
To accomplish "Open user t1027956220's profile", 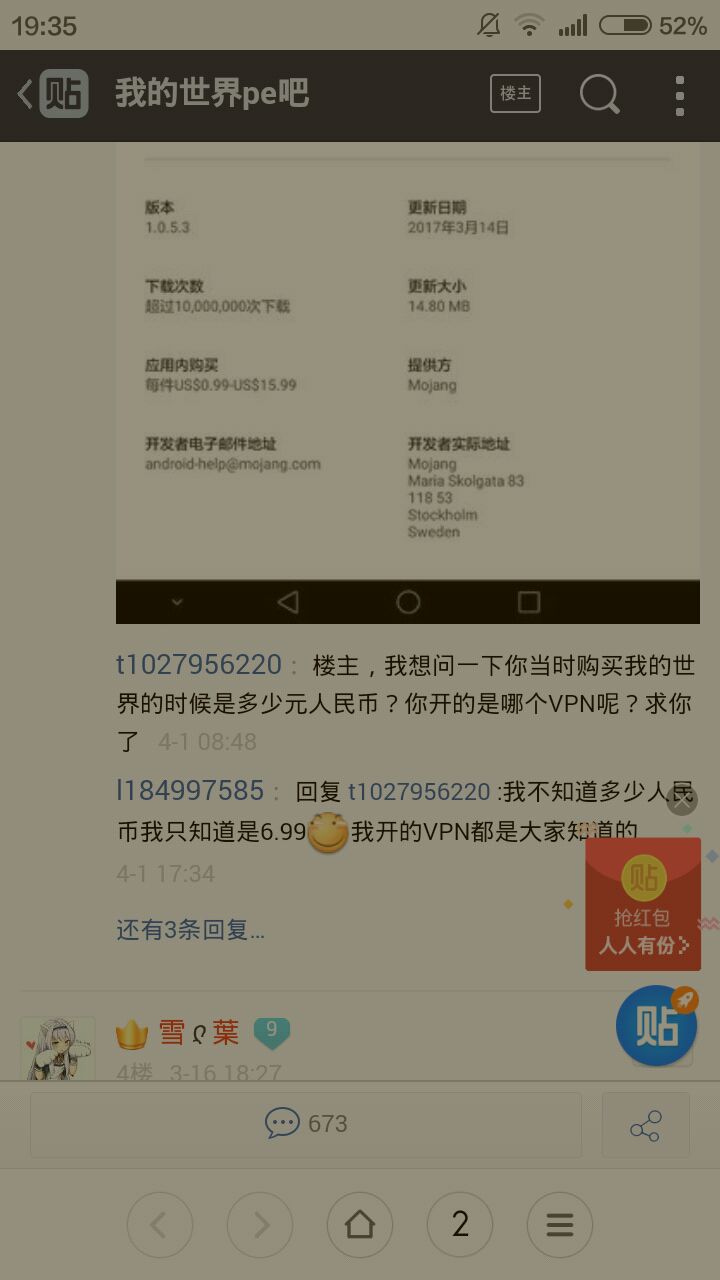I will (199, 665).
